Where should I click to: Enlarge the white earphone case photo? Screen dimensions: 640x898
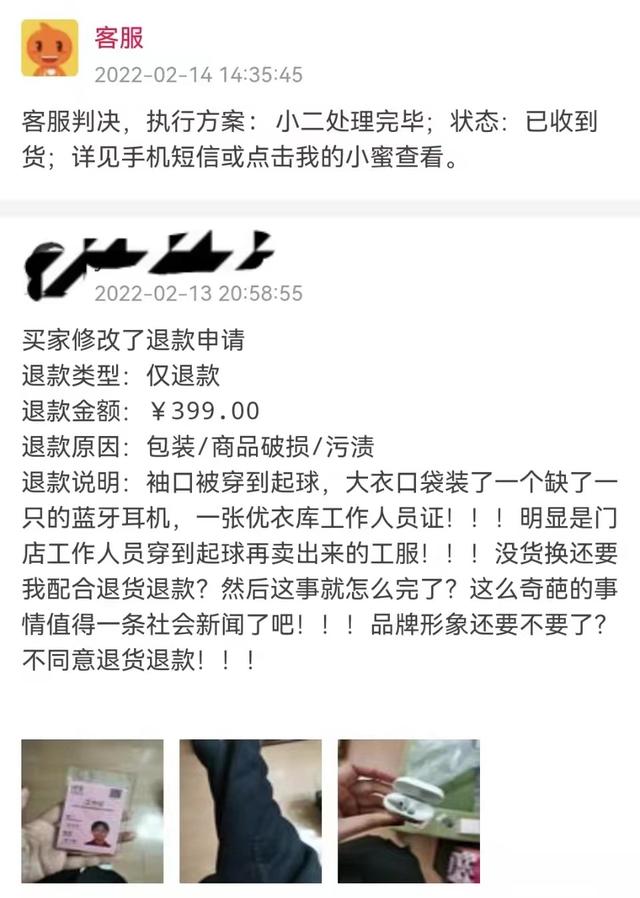(408, 810)
